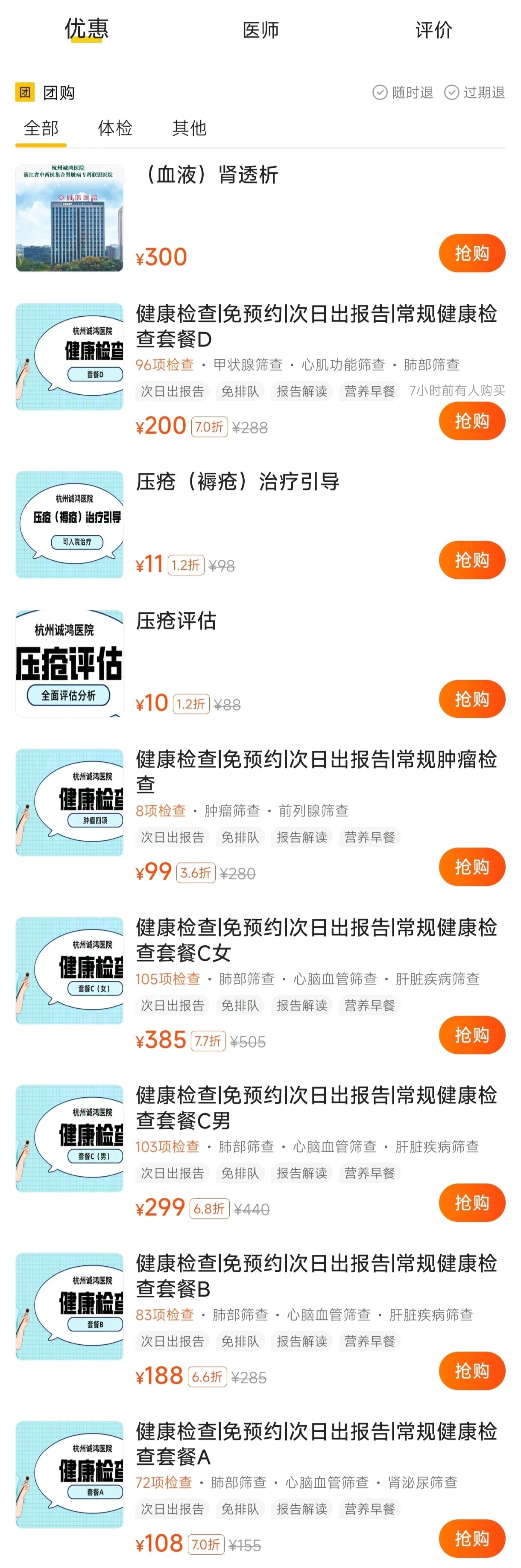Switch to the 医师 tab

pyautogui.click(x=260, y=29)
